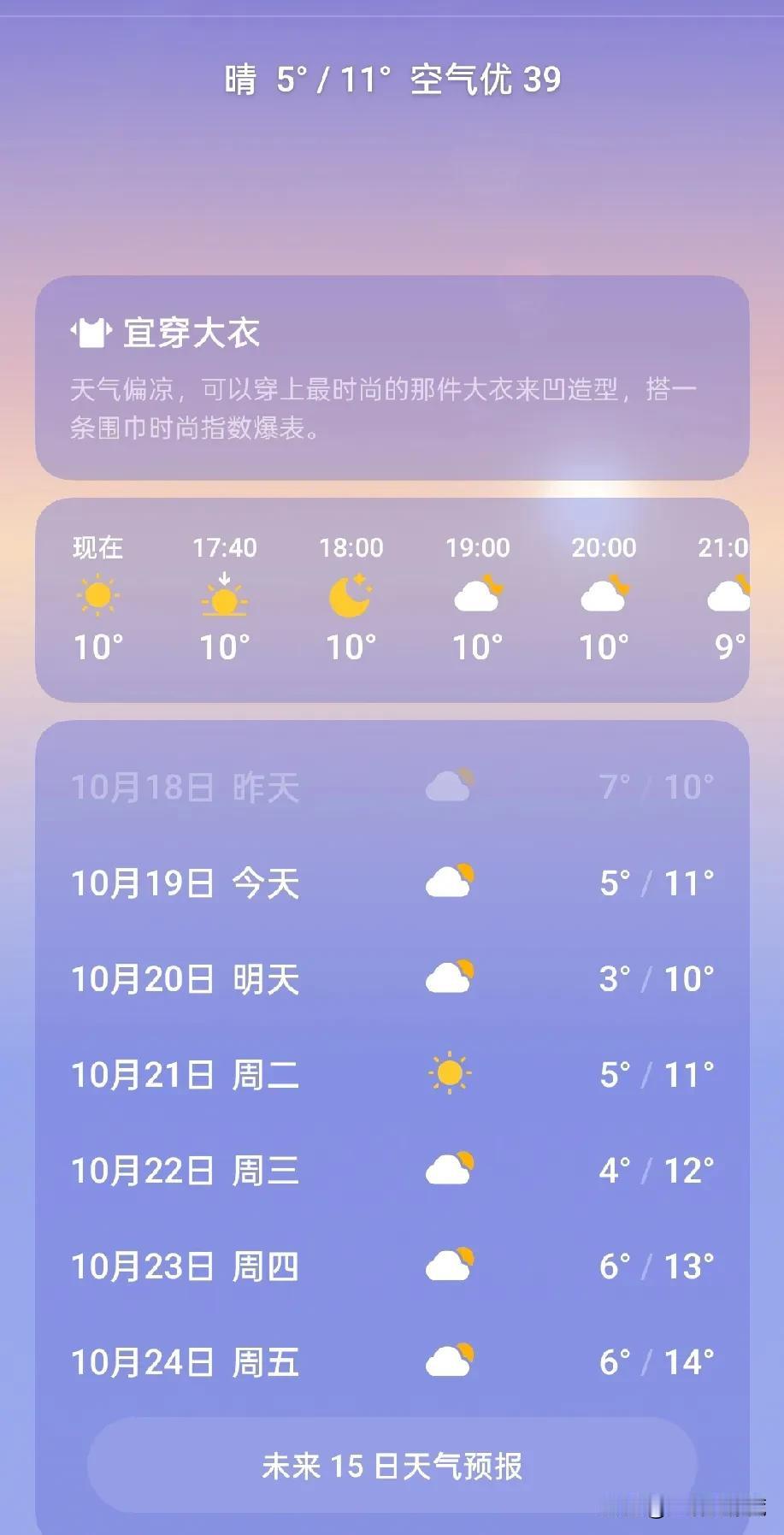This screenshot has height=1535, width=784.
Task: Open the 10月18日 昨天 forecast row
Action: [392, 787]
